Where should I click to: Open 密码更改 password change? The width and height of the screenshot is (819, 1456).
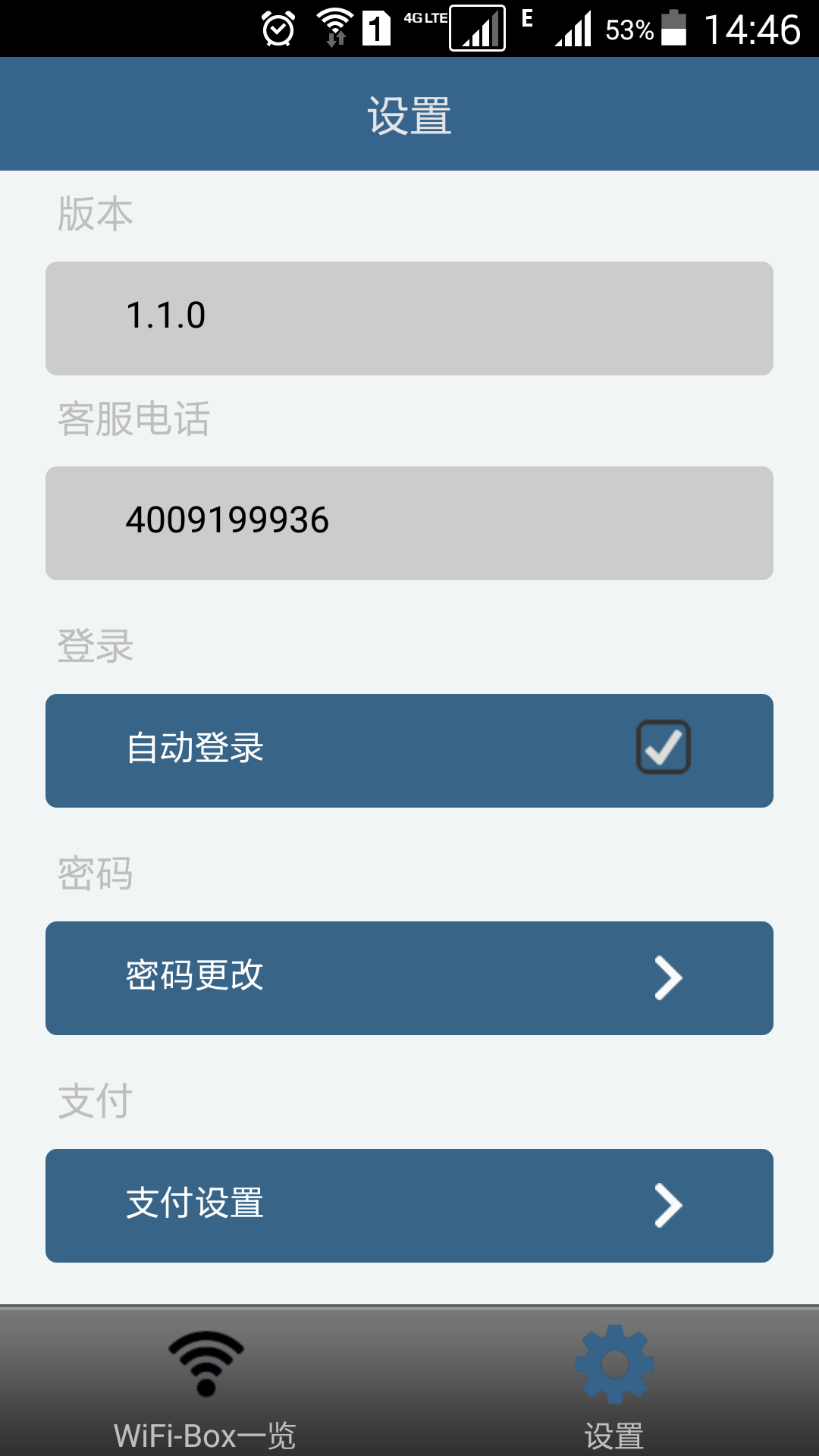409,978
